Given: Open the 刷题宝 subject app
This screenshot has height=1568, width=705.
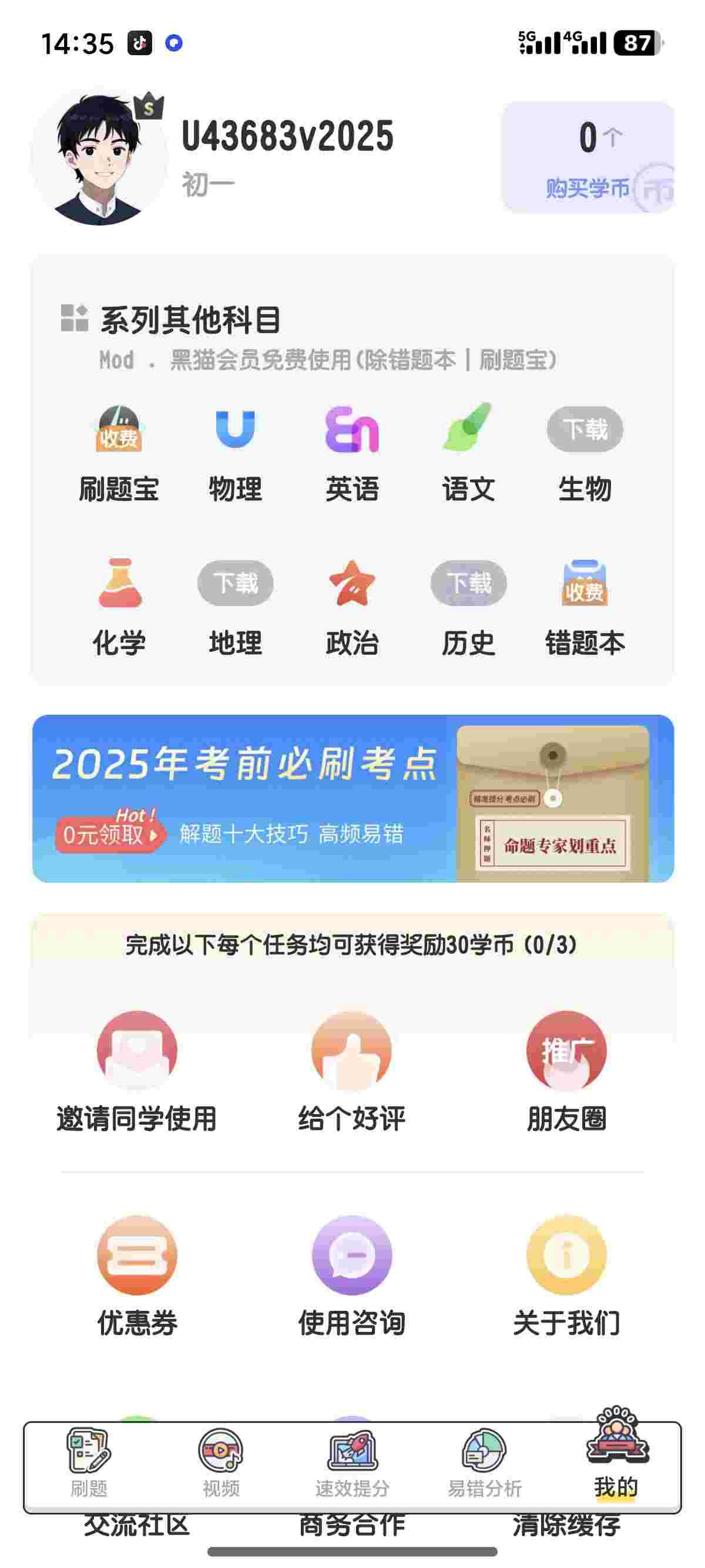Looking at the screenshot, I should coord(119,453).
